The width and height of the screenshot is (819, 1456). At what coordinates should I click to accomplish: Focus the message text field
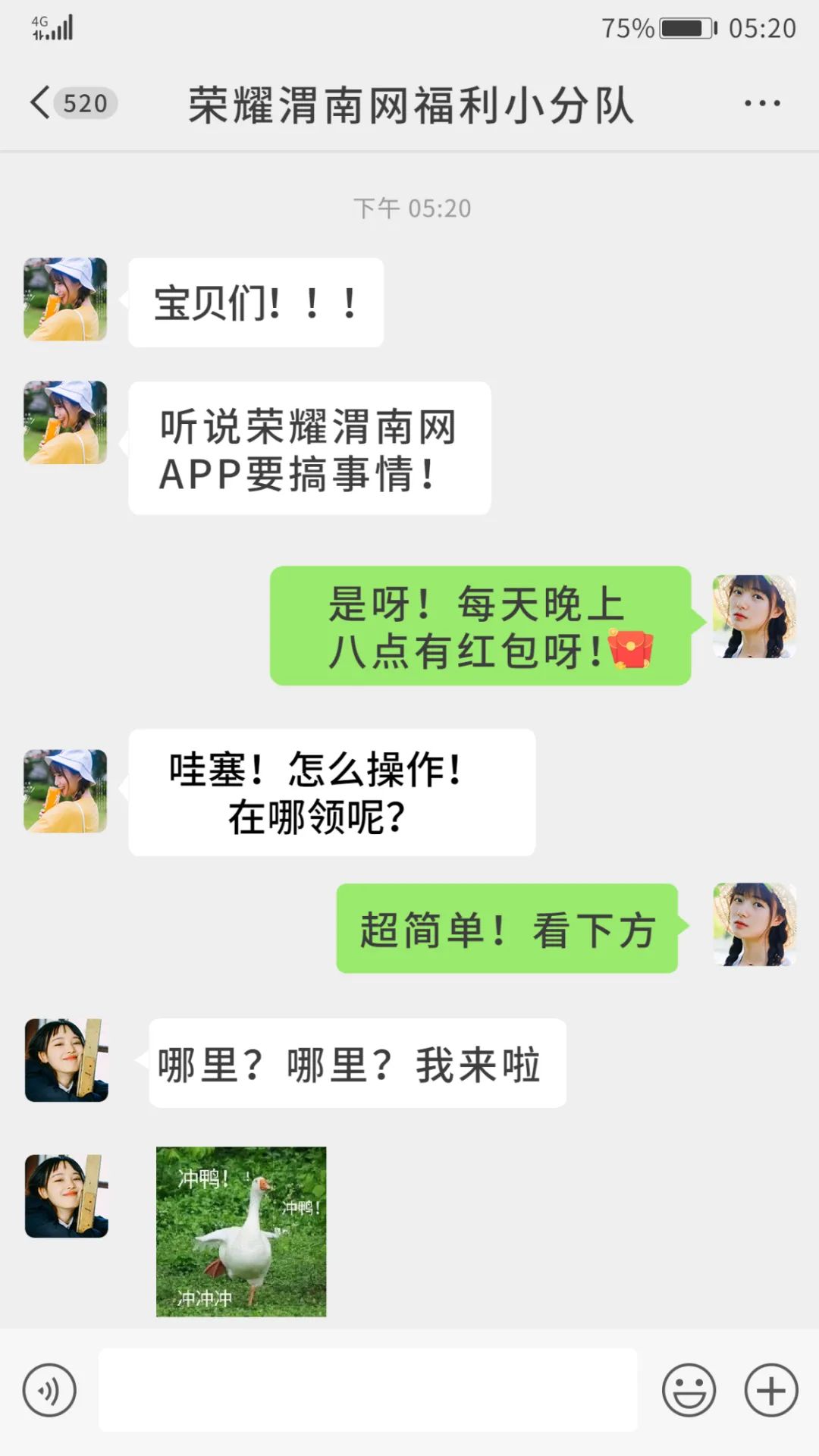(368, 1390)
